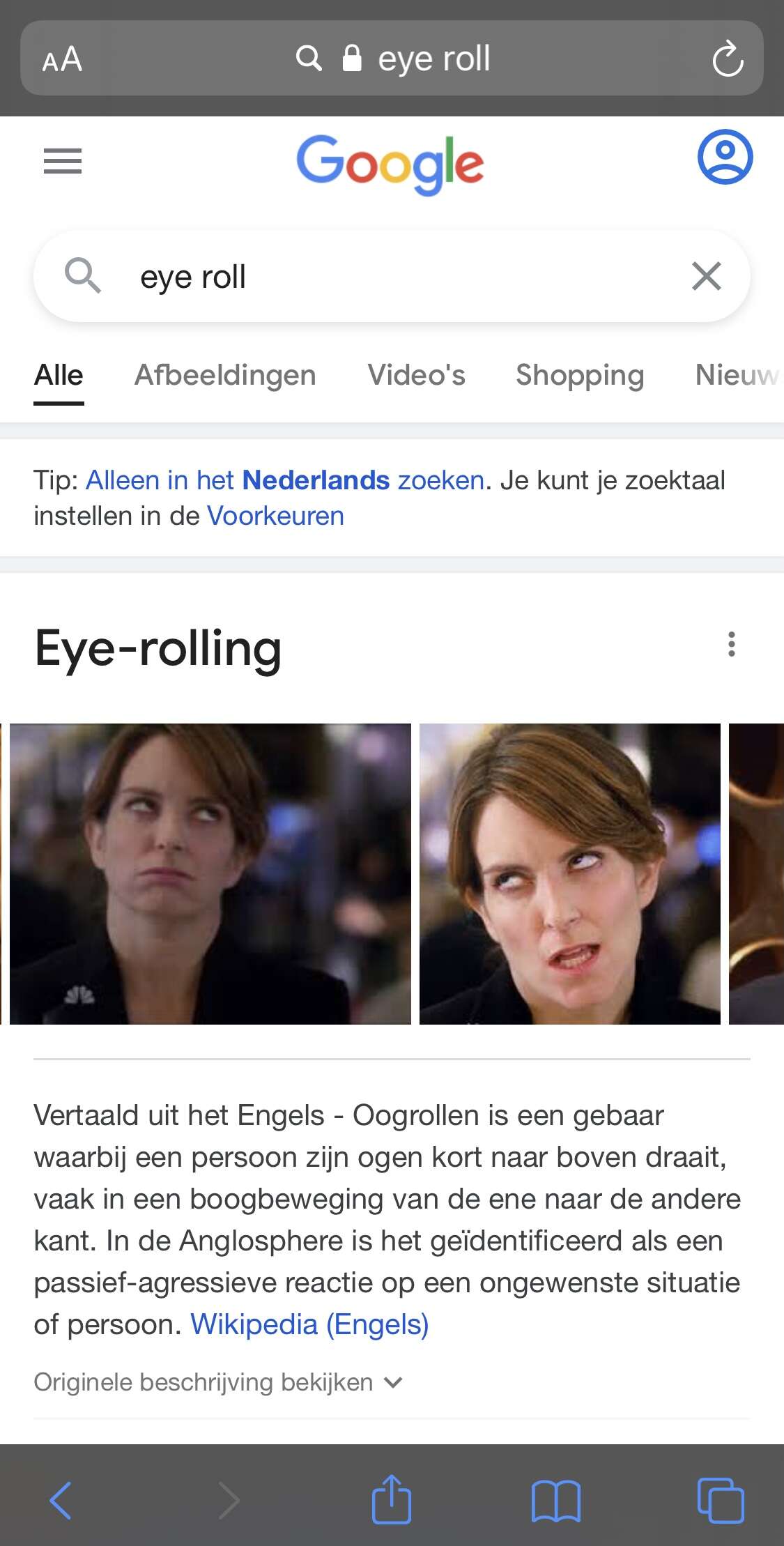Open the second eye-rolling image
The width and height of the screenshot is (784, 1546).
[570, 874]
